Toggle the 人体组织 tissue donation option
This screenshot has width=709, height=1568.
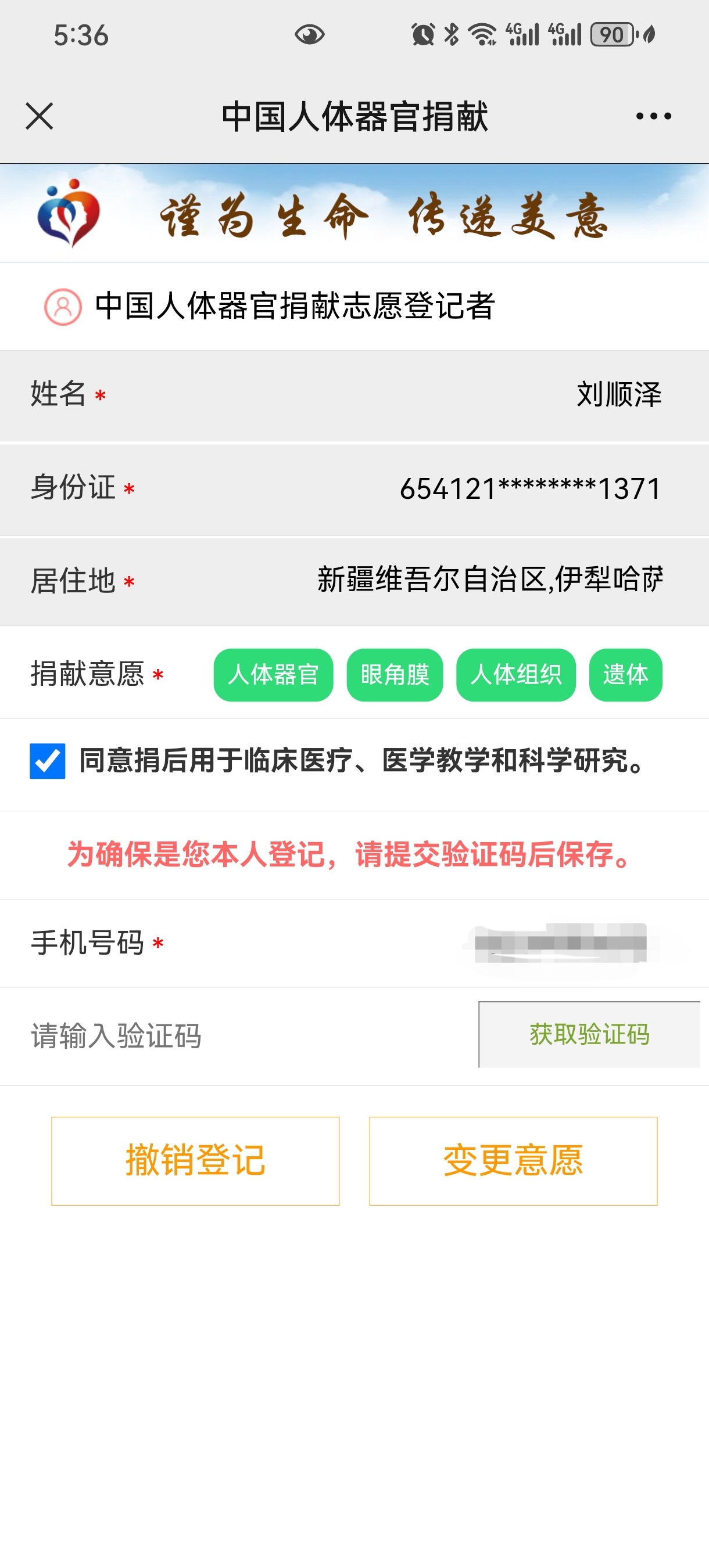(x=516, y=674)
